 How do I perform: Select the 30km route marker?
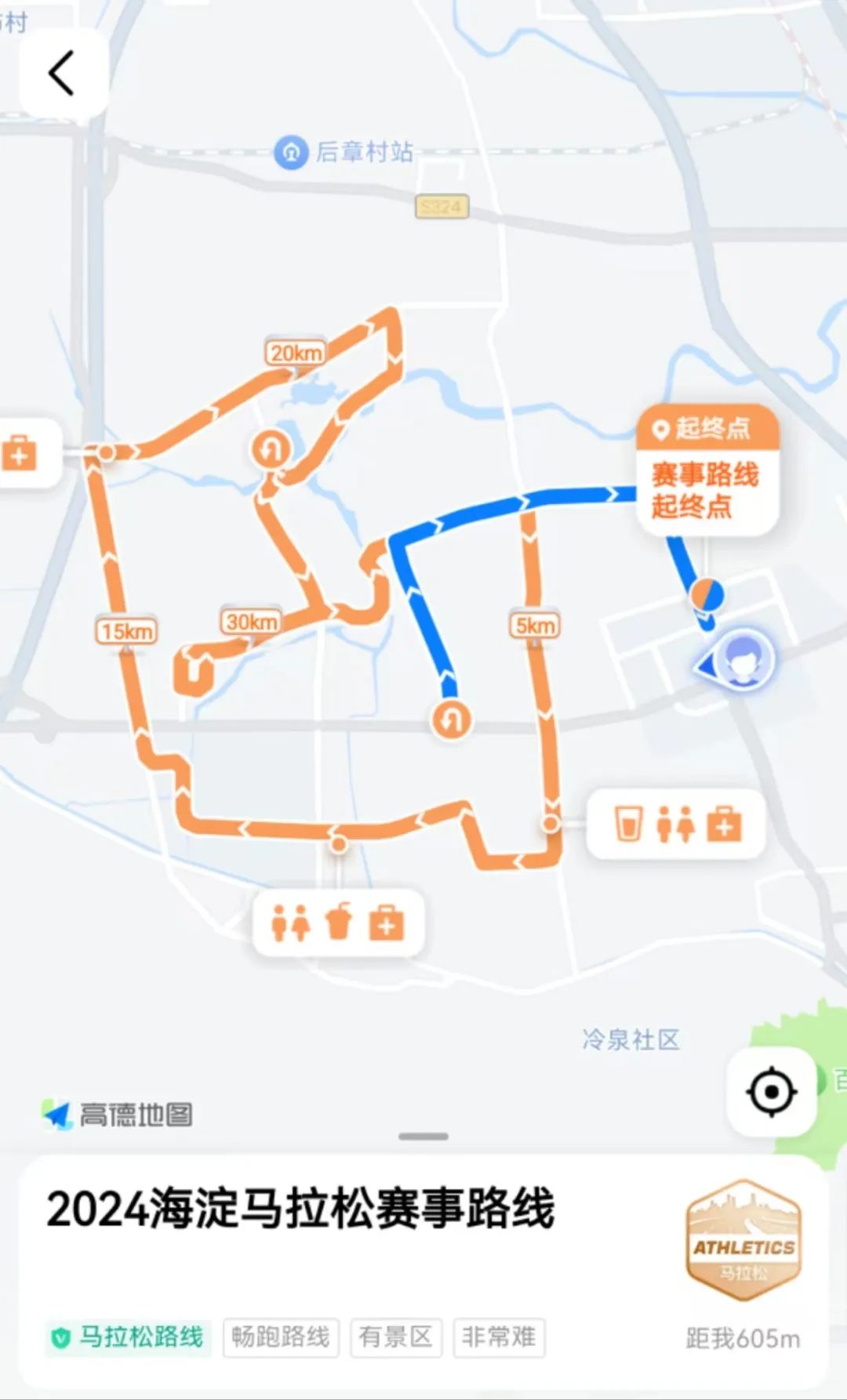pos(251,622)
